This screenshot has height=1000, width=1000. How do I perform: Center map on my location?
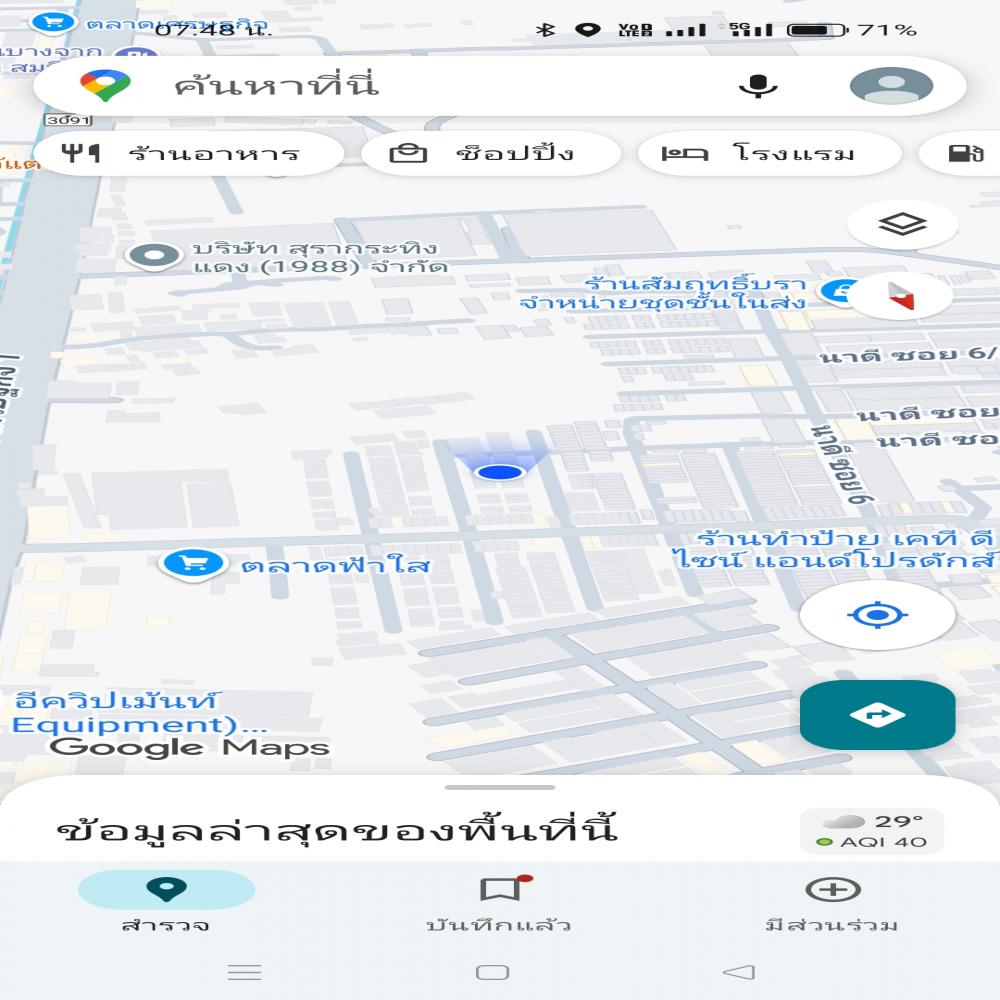[877, 614]
